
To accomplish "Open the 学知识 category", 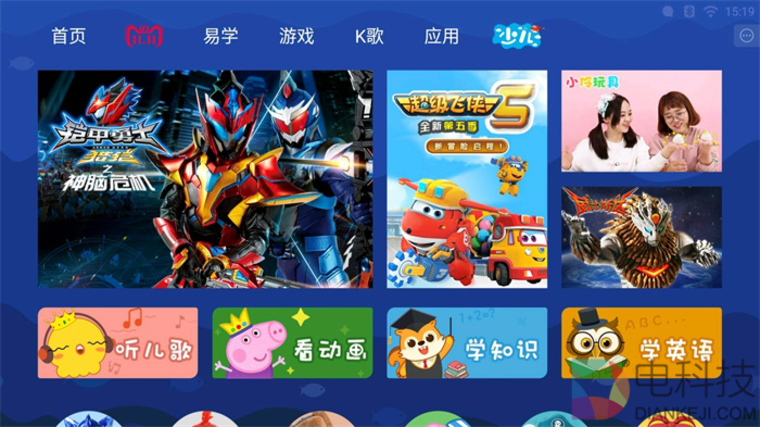I will point(467,343).
